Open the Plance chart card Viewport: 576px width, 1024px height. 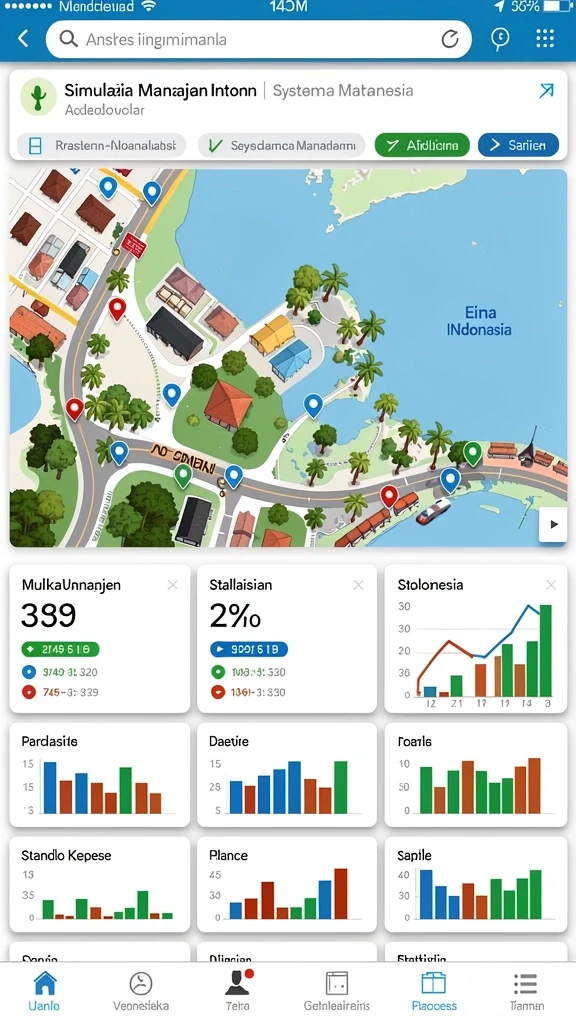point(287,884)
